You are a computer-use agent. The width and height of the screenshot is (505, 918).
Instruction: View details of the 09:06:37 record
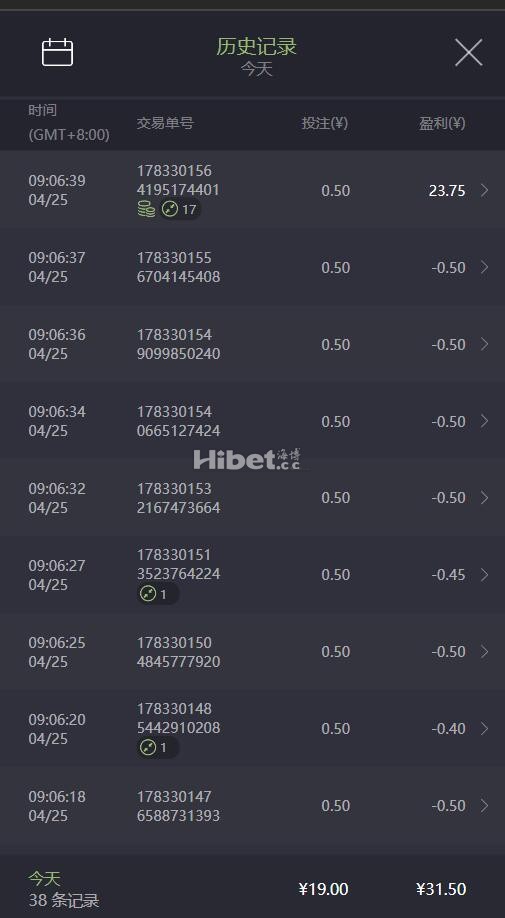252,267
